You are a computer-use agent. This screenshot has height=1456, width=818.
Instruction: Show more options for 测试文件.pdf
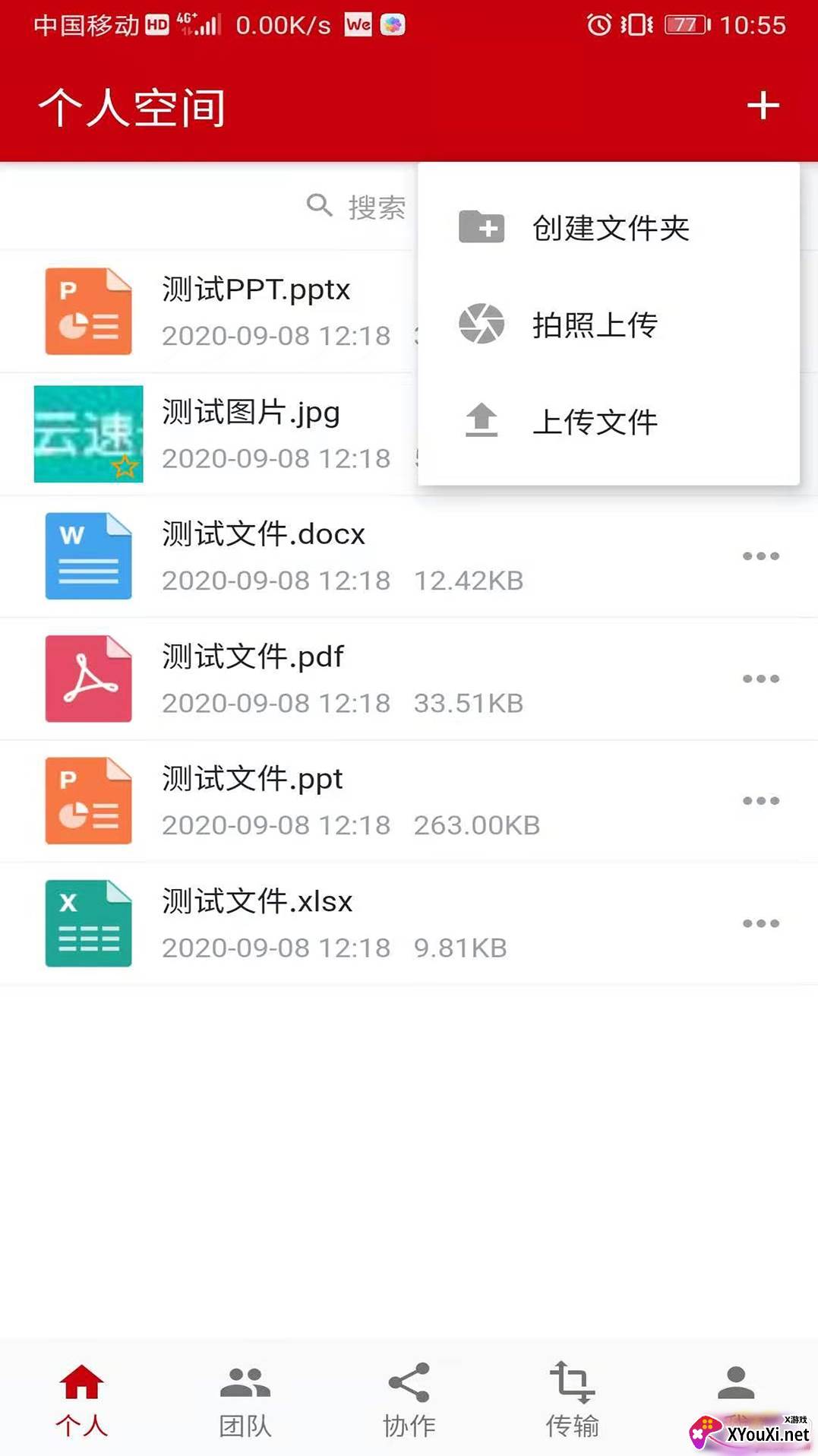point(760,679)
